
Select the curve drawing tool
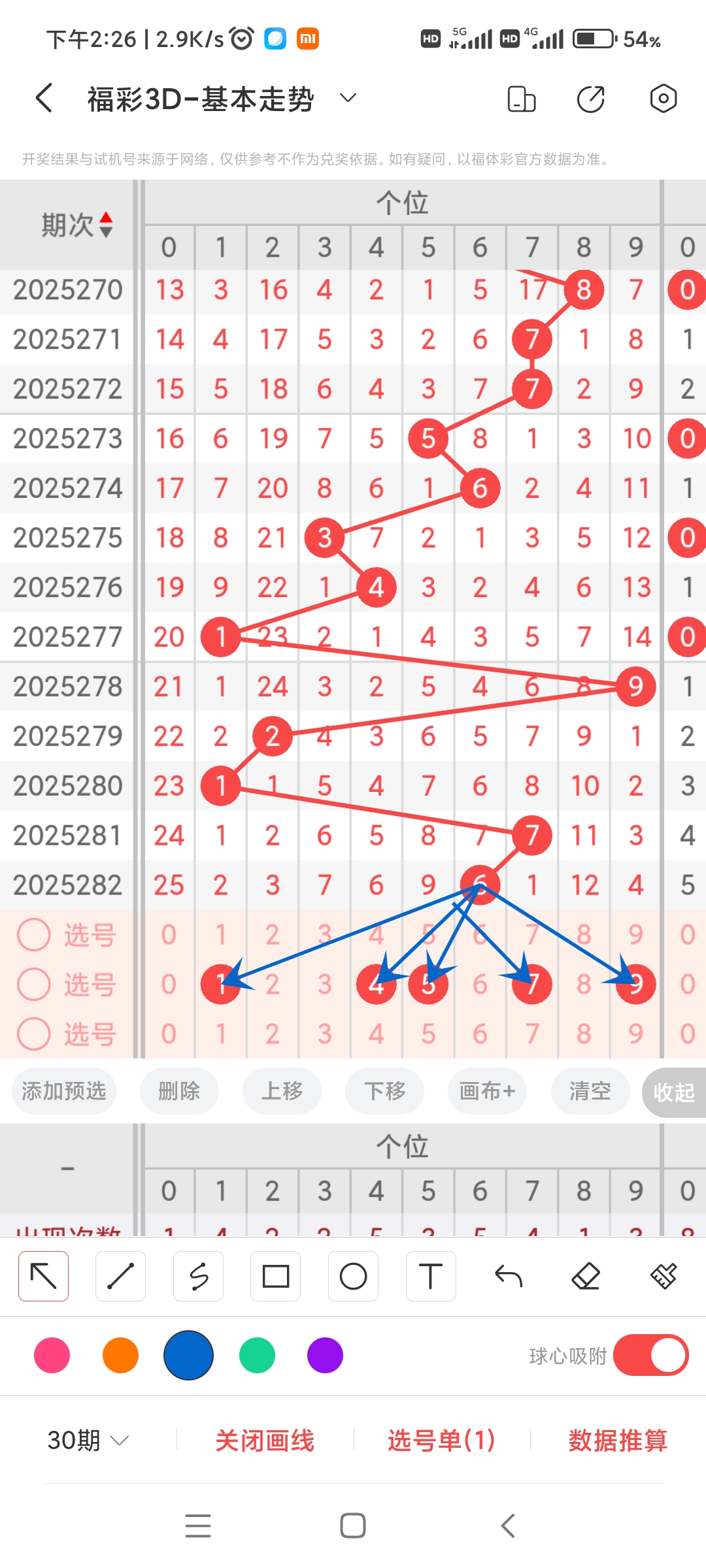[x=198, y=1276]
